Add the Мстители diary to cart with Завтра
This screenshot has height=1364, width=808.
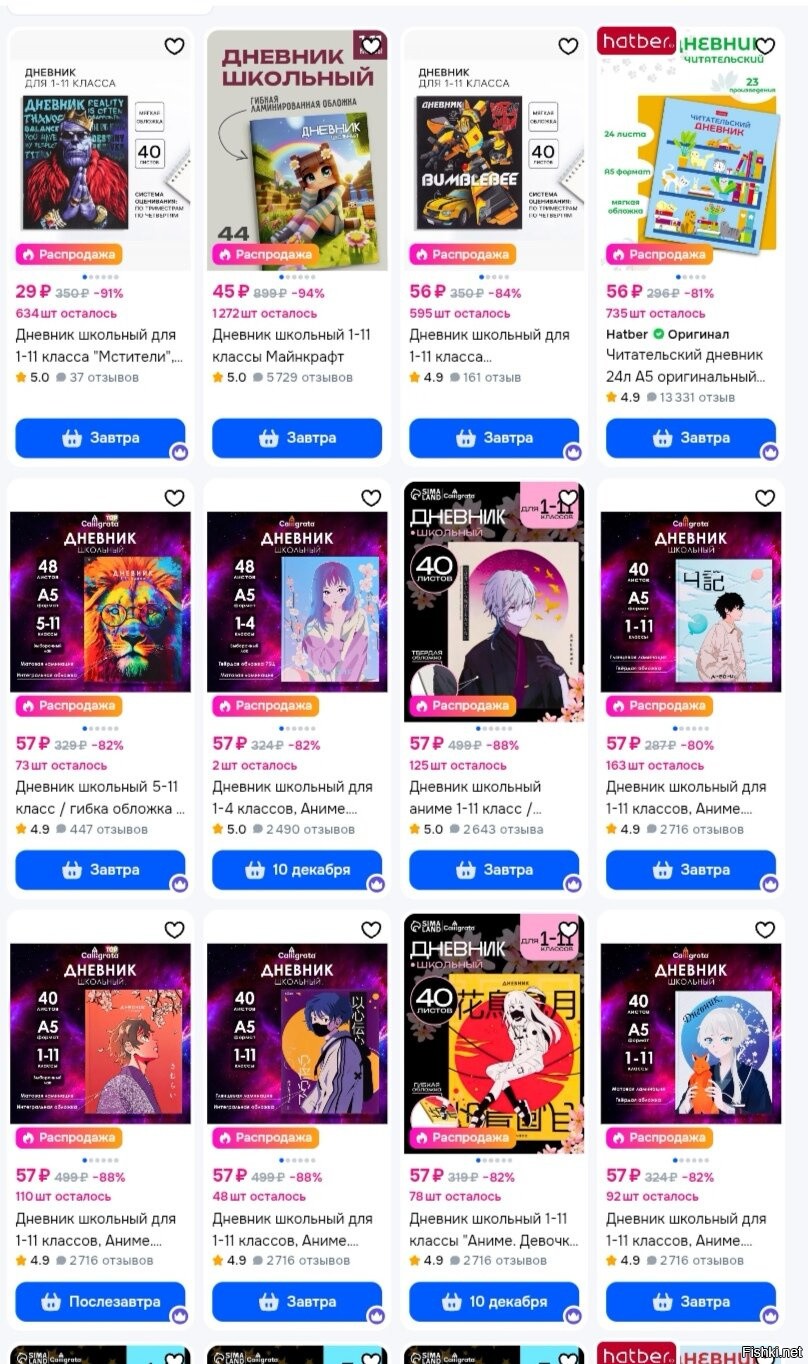pyautogui.click(x=100, y=438)
